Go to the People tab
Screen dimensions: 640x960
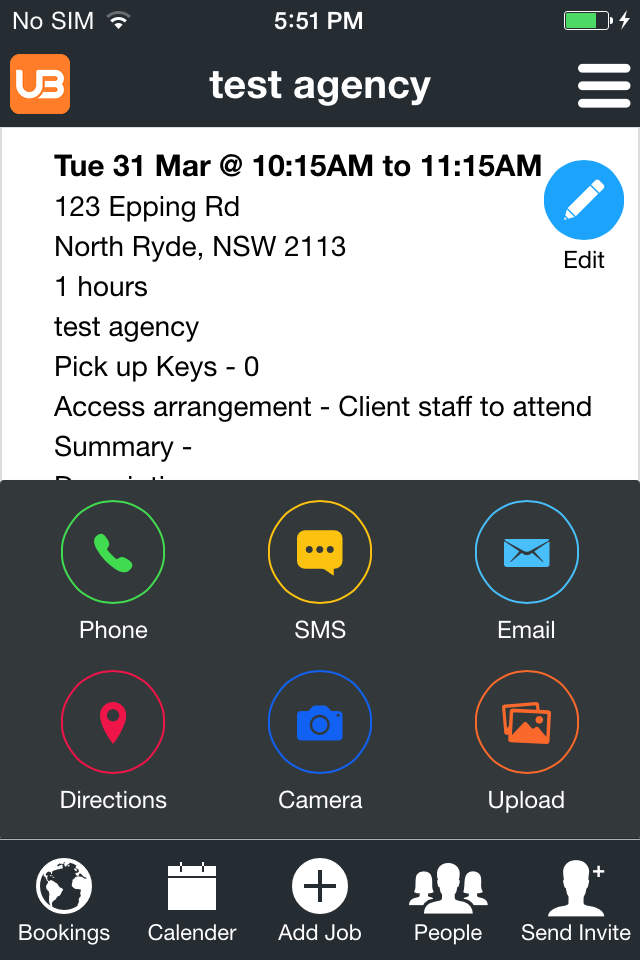click(448, 901)
